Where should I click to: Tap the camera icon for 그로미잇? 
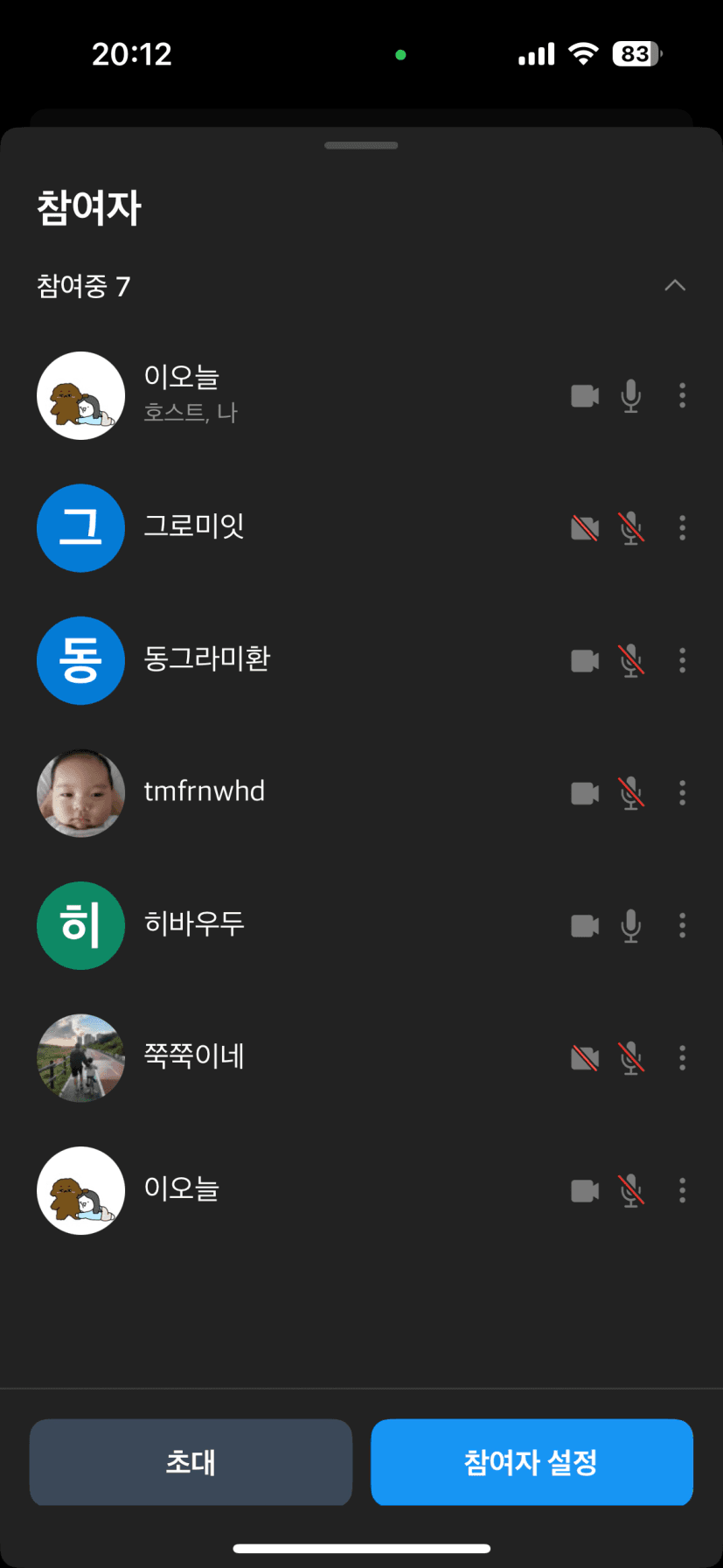coord(585,528)
